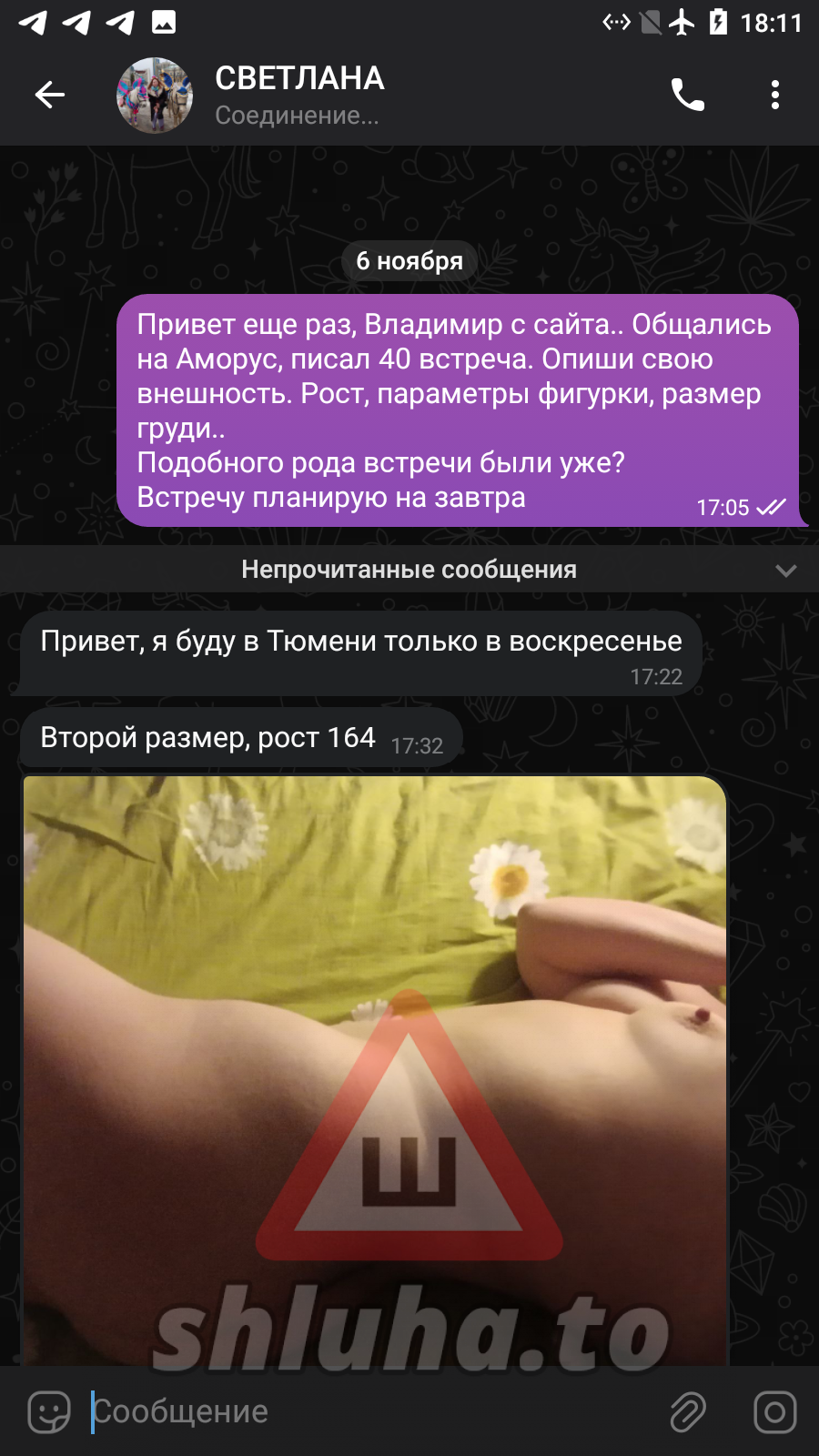This screenshot has height=1456, width=819.
Task: Attach a file with the paperclip
Action: [x=688, y=1412]
